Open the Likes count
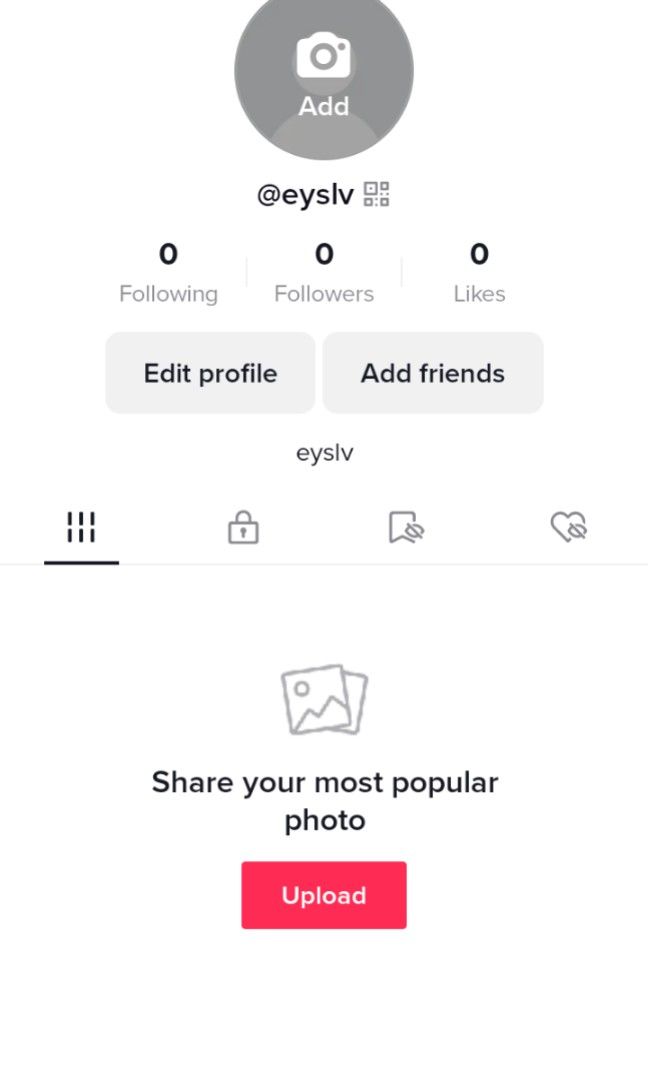Image resolution: width=648 pixels, height=1080 pixels. click(479, 273)
